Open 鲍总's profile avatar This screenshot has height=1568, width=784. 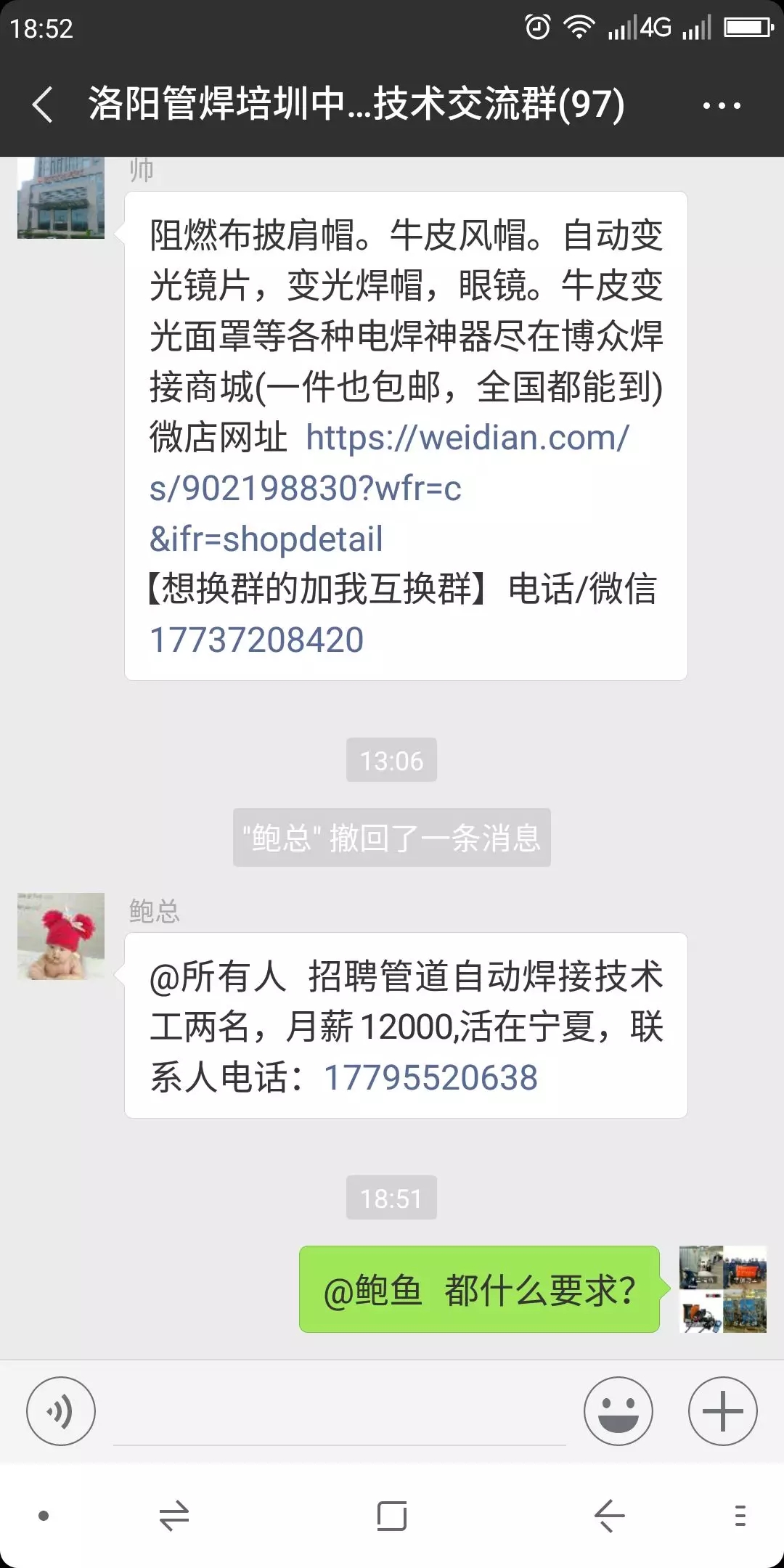pos(61,936)
